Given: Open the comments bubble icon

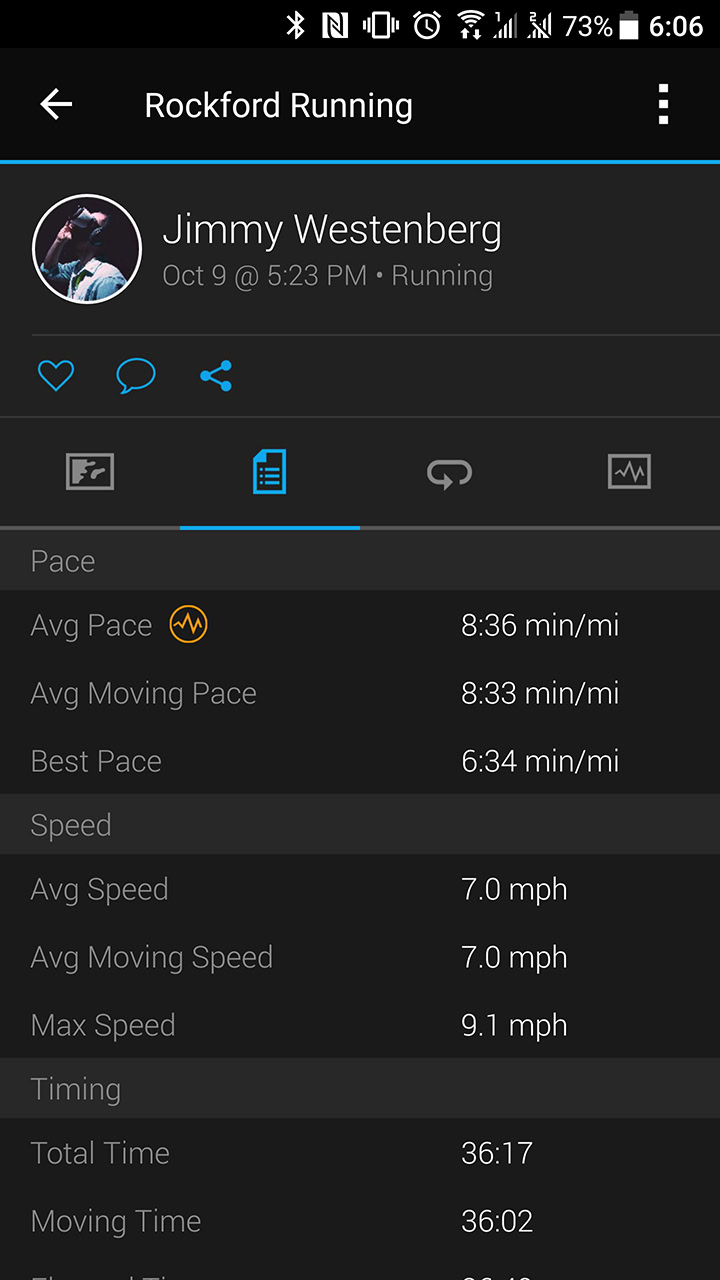Looking at the screenshot, I should (x=136, y=376).
